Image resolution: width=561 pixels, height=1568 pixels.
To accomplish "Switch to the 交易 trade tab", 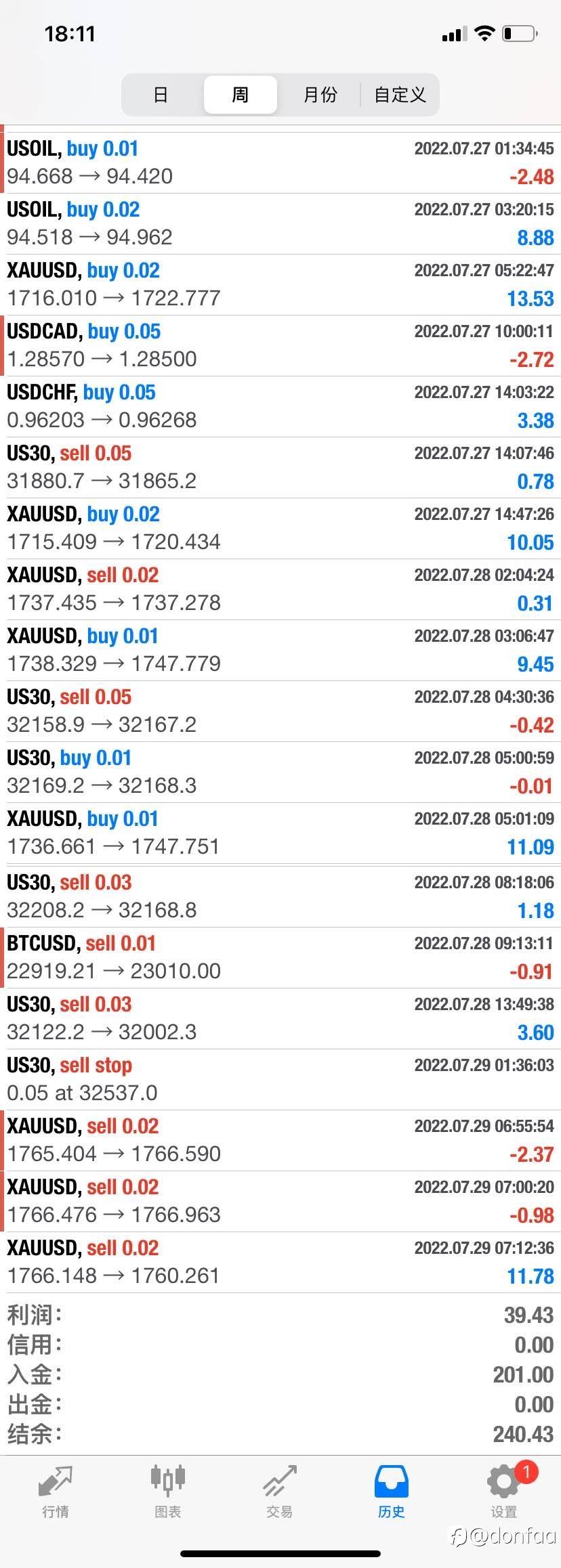I will coord(280,1492).
